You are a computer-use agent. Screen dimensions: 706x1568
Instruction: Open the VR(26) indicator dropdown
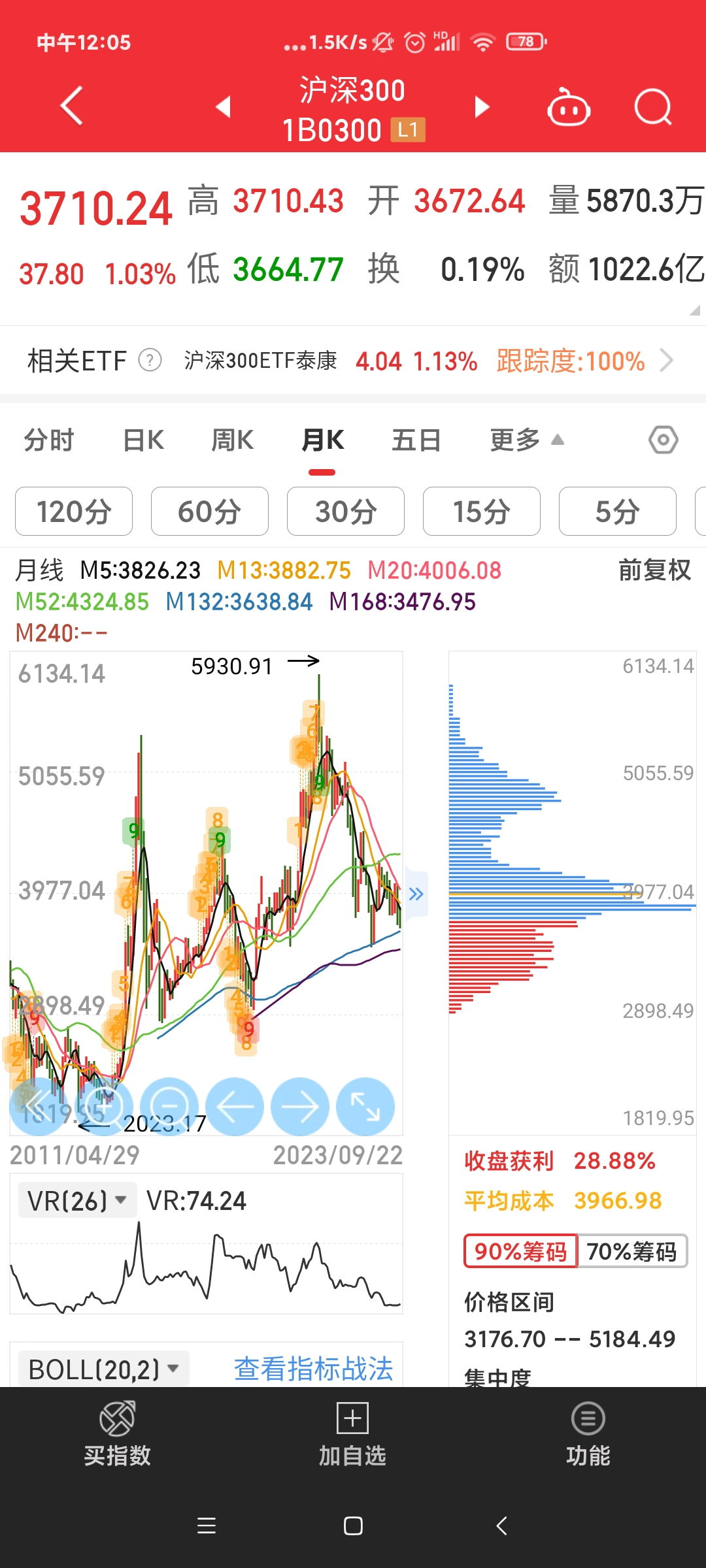(x=77, y=1200)
